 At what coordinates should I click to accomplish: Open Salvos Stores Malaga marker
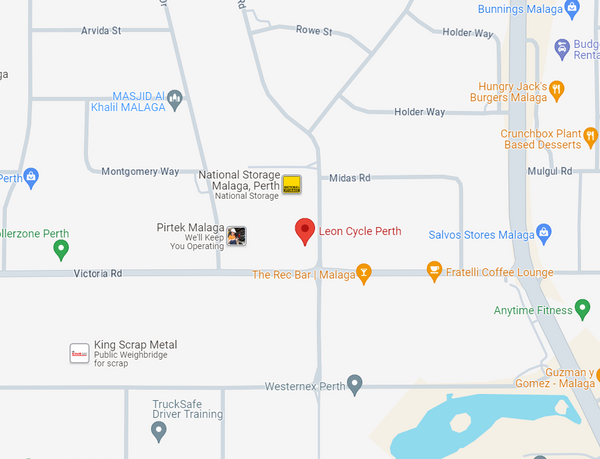[x=544, y=235]
